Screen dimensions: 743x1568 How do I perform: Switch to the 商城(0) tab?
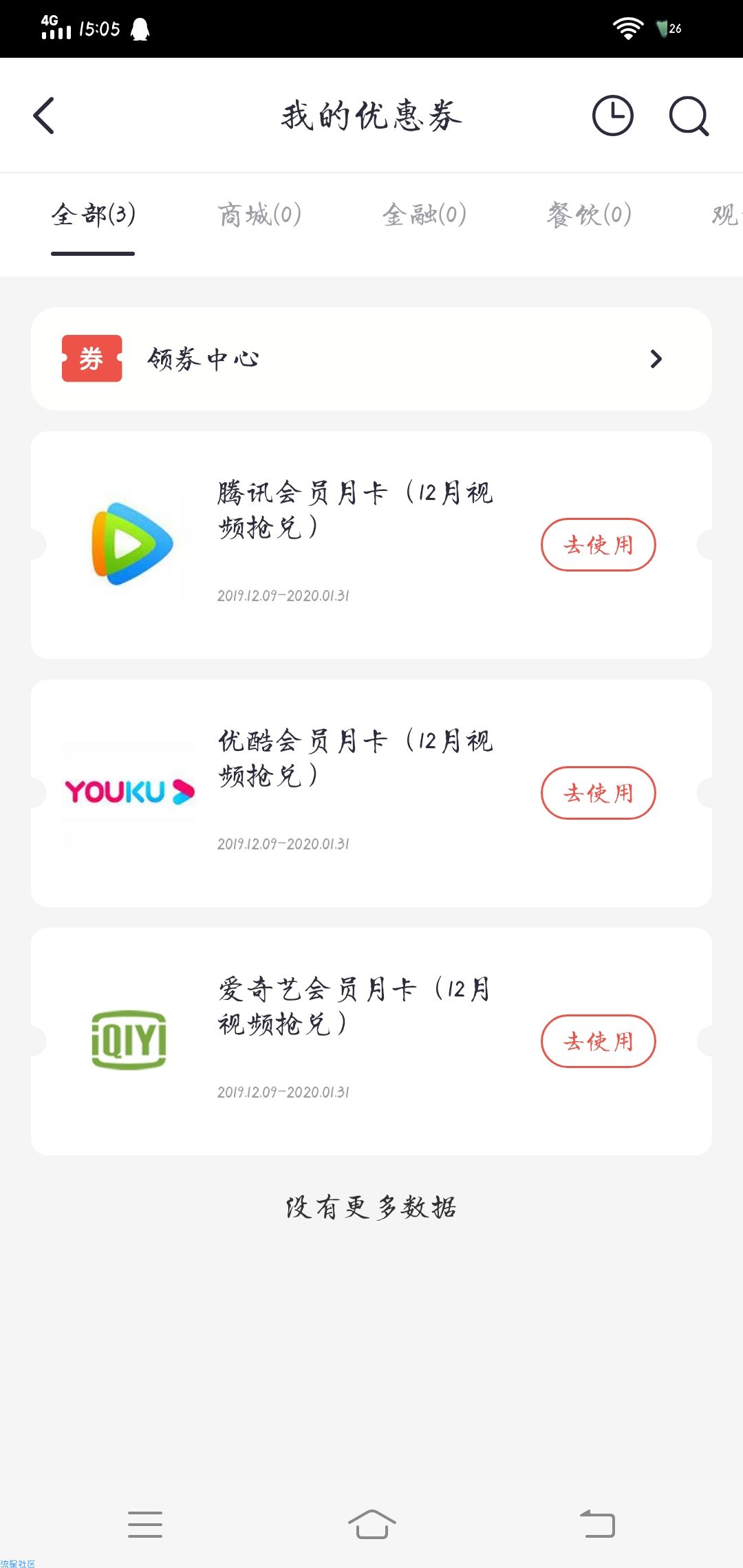click(259, 215)
